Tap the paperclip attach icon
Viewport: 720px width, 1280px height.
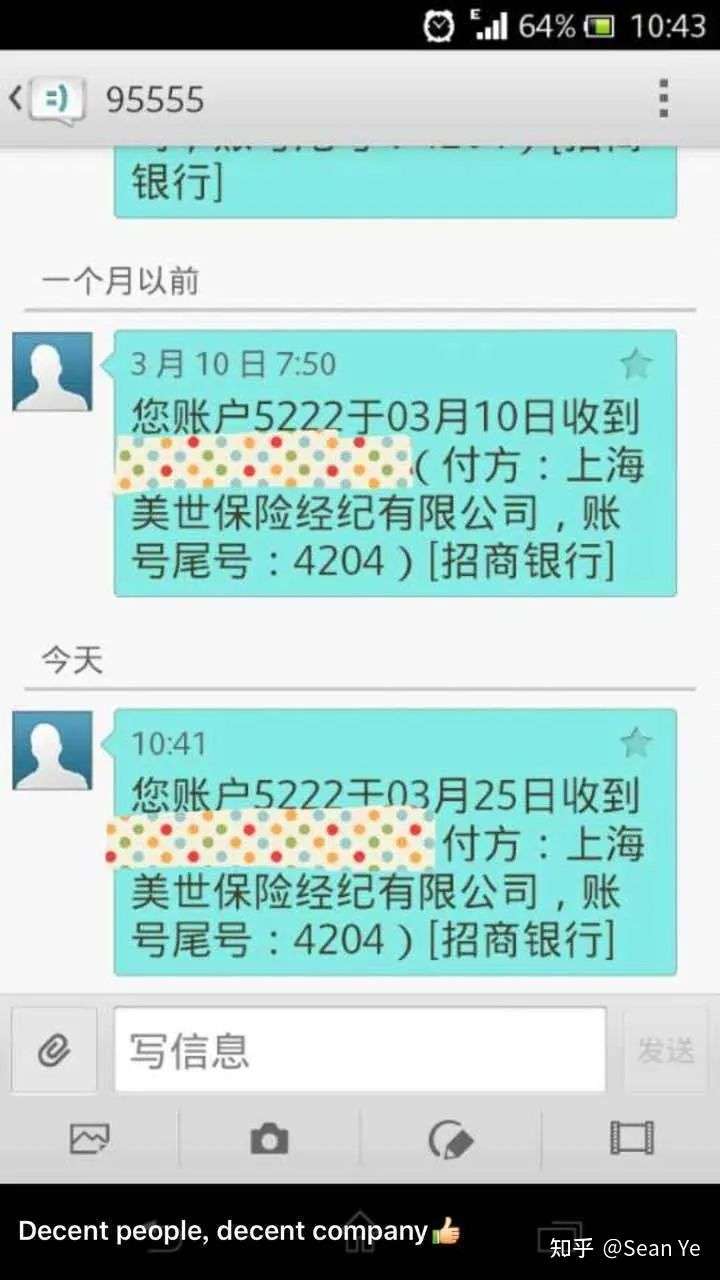point(54,1050)
